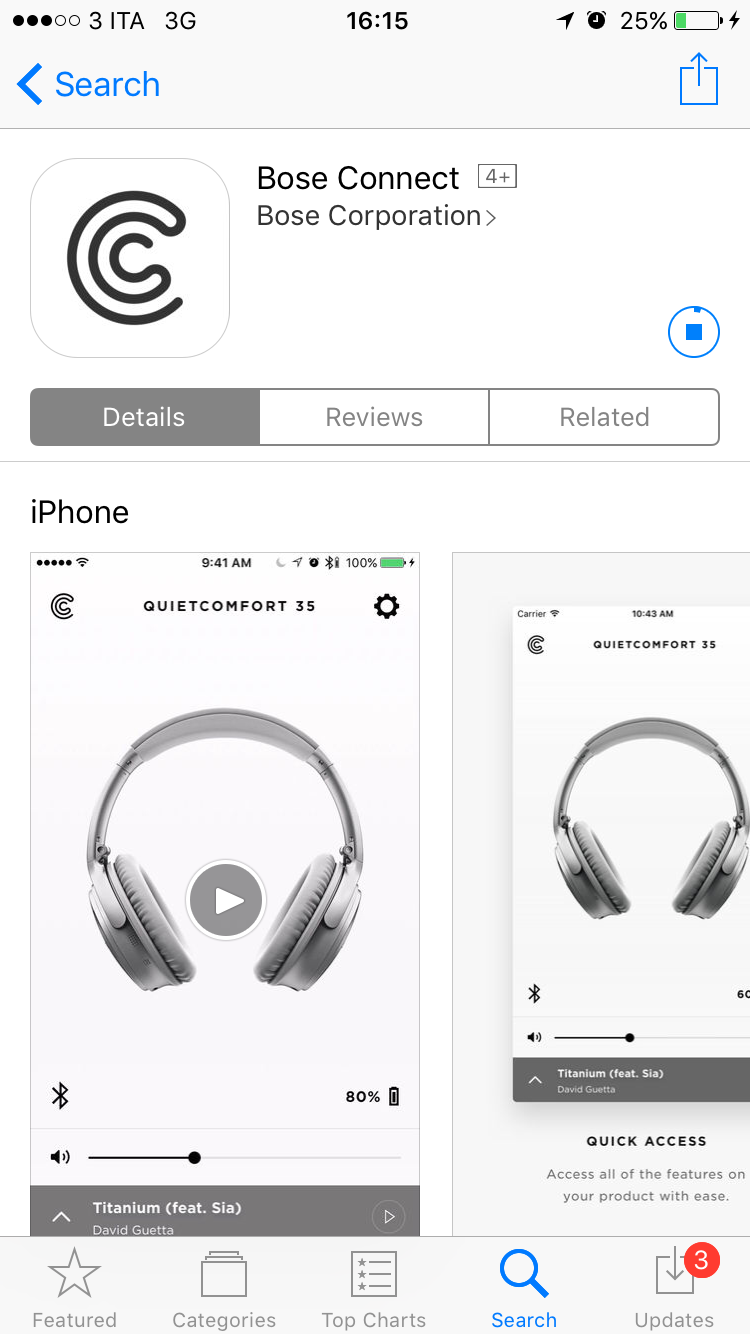Open the first QuietComfort 35 screenshot
Image resolution: width=750 pixels, height=1334 pixels.
[225, 890]
